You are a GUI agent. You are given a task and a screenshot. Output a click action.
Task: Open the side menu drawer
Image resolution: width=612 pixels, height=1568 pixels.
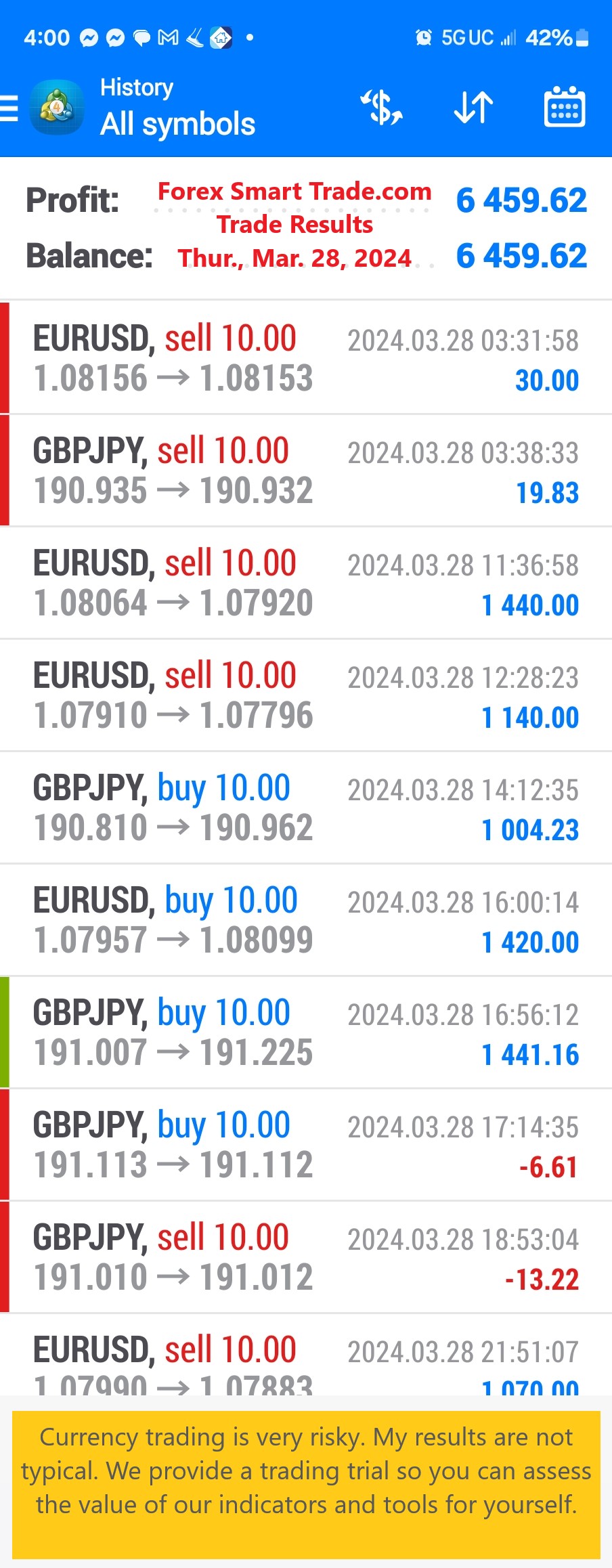point(11,108)
